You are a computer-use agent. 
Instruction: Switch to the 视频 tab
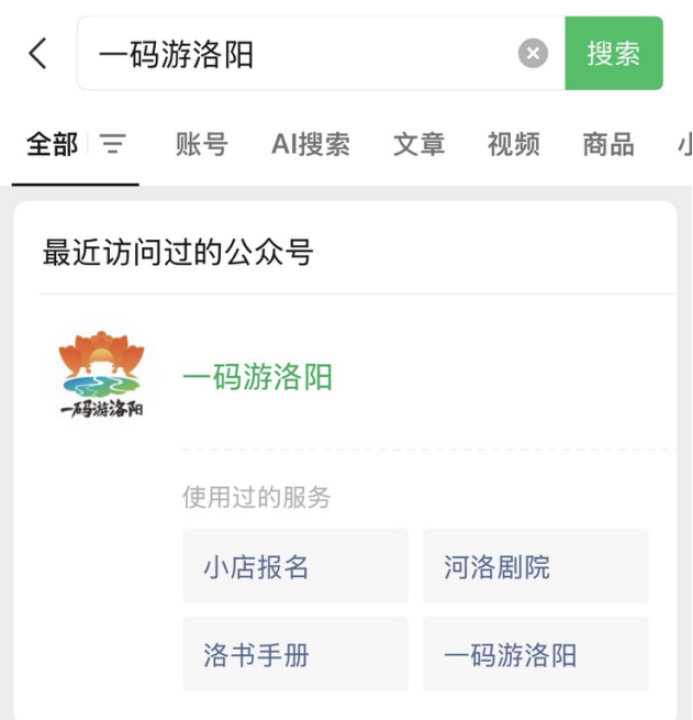[x=513, y=145]
